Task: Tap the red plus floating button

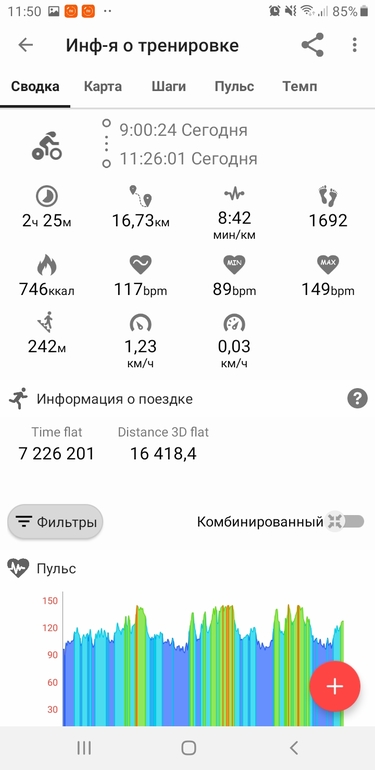Action: (335, 686)
